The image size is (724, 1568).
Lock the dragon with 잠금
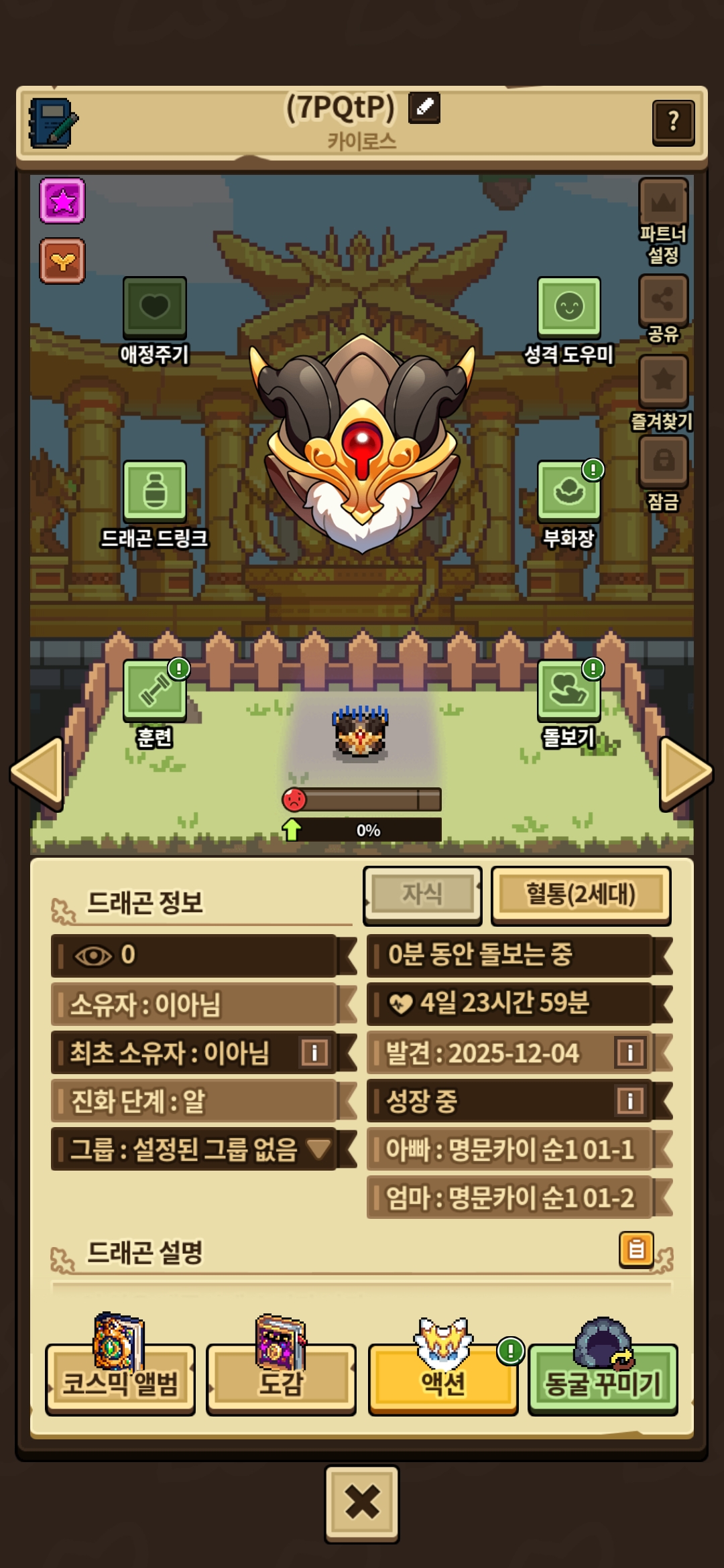(663, 461)
